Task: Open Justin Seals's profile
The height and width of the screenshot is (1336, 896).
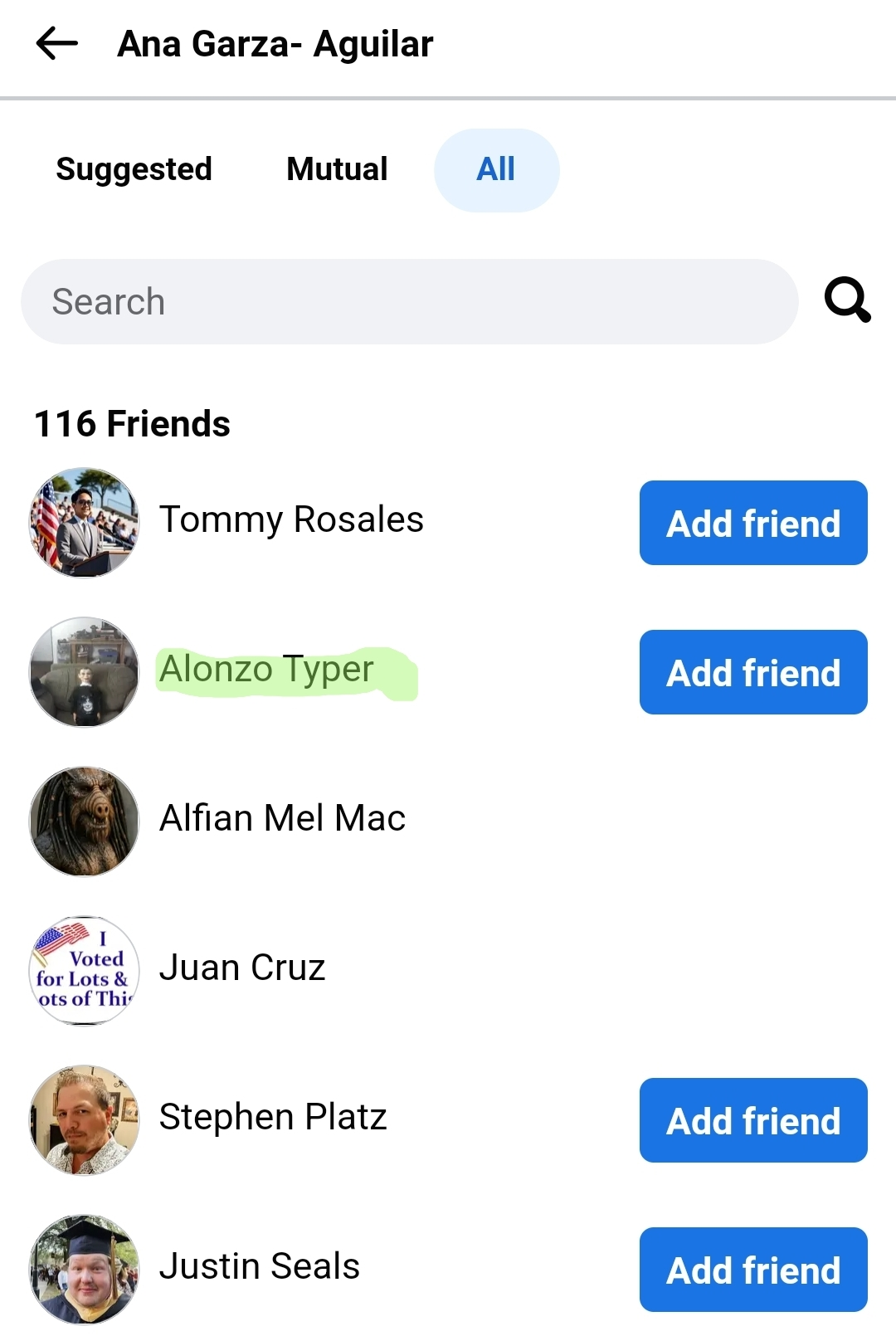Action: (260, 1266)
